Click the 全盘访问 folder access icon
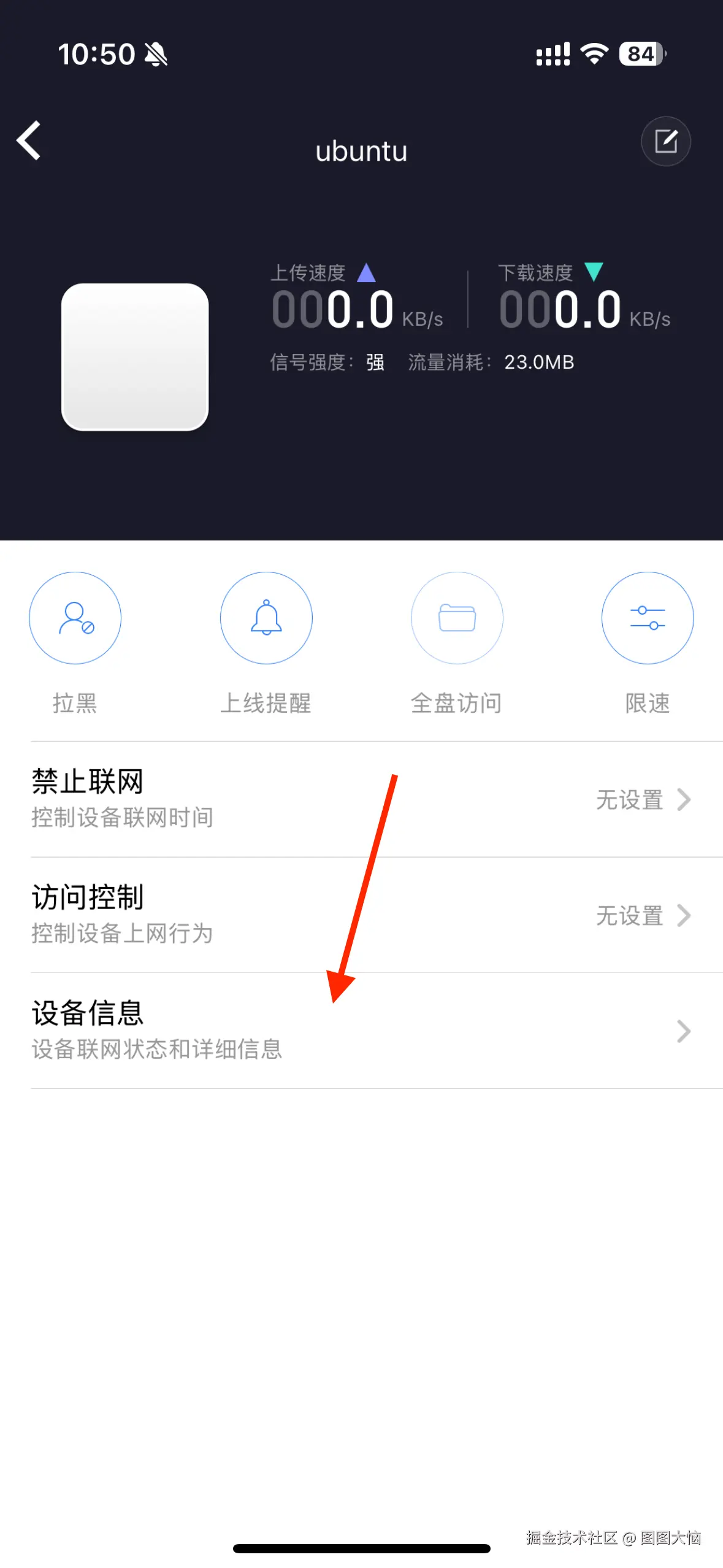 click(x=457, y=618)
